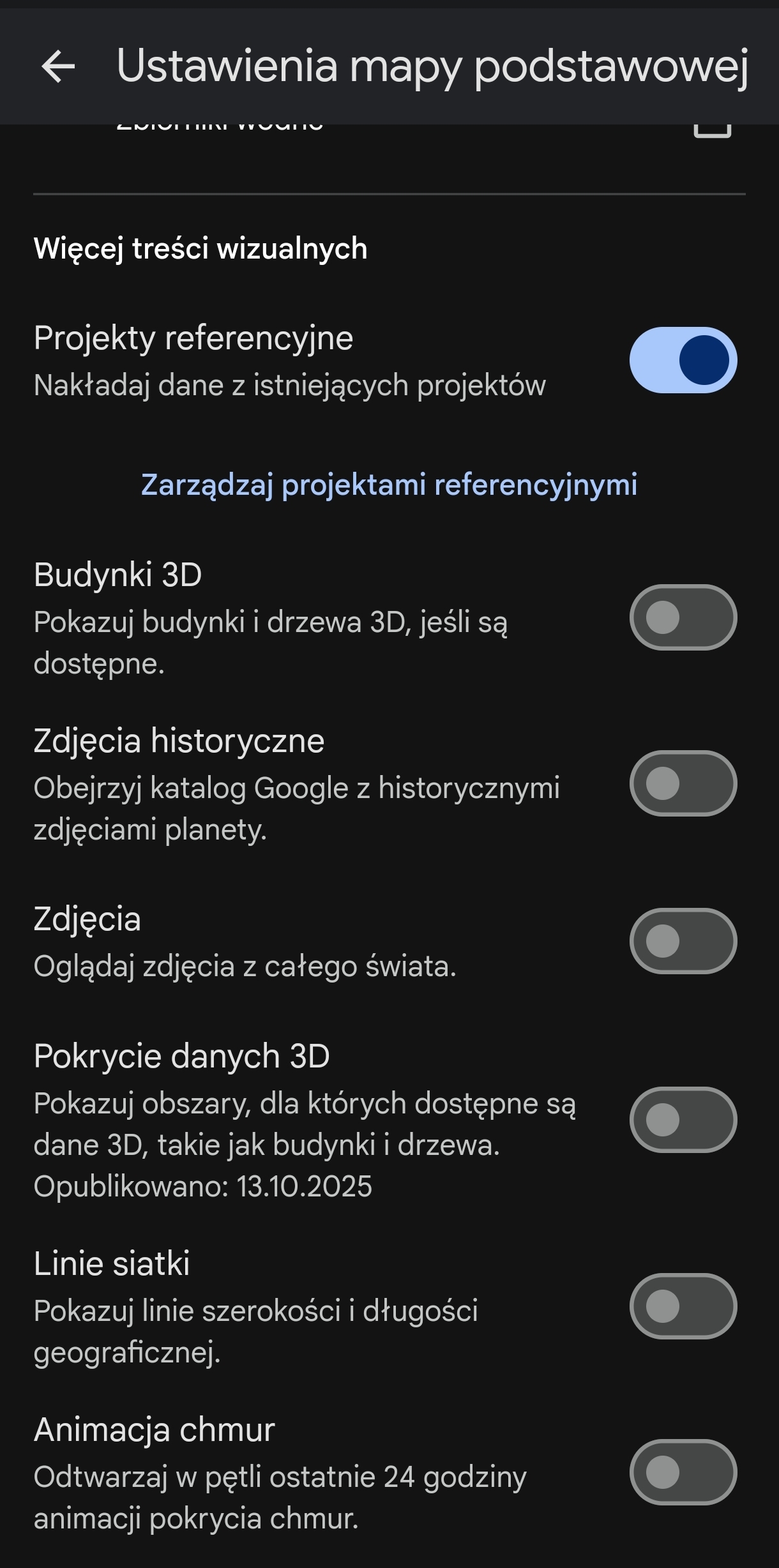Screen dimensions: 779x1568
Task: Enable Animacja chmur toggle
Action: pyautogui.click(x=683, y=1472)
